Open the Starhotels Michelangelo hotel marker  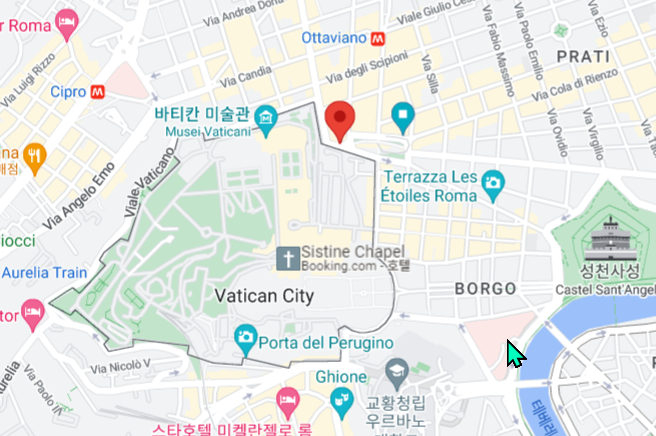(287, 402)
